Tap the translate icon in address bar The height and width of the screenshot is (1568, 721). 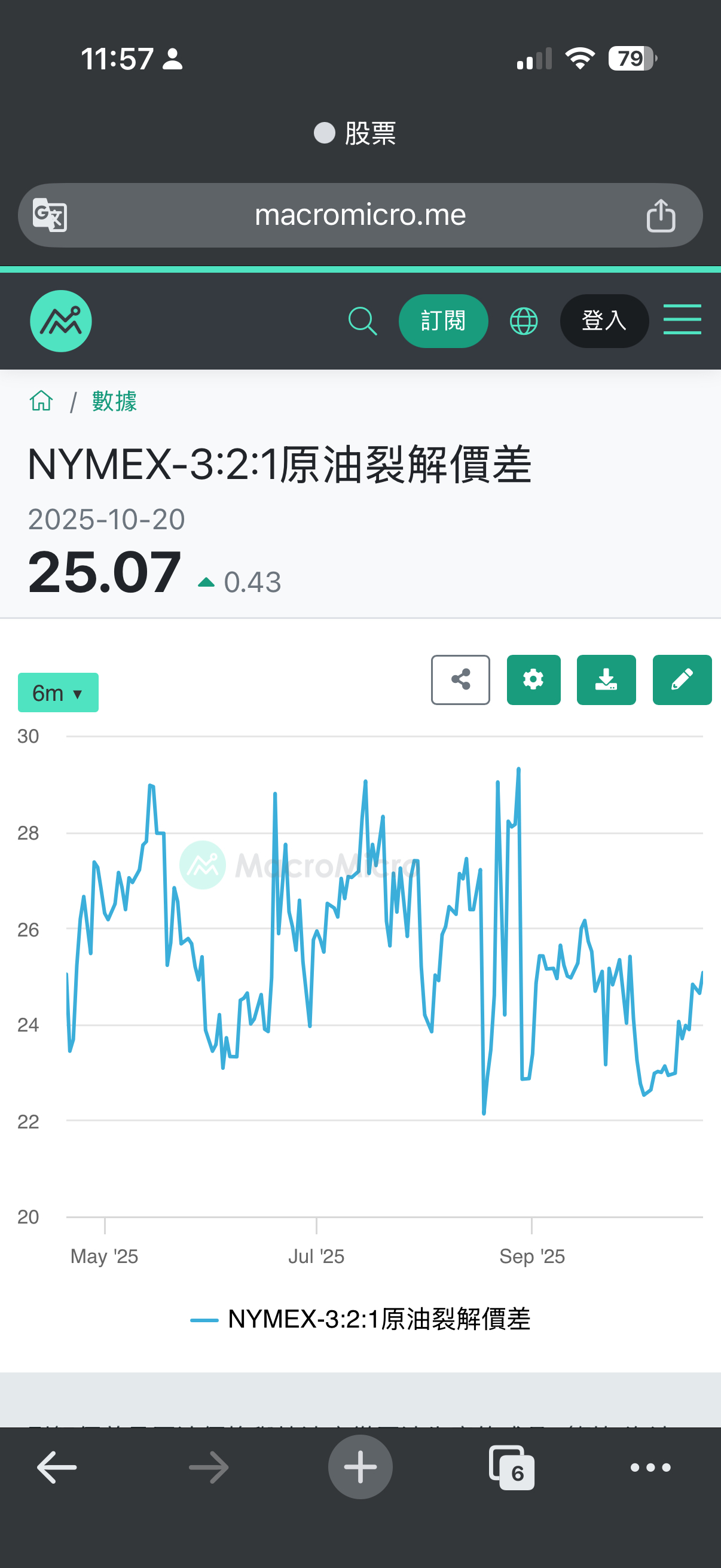pyautogui.click(x=49, y=215)
